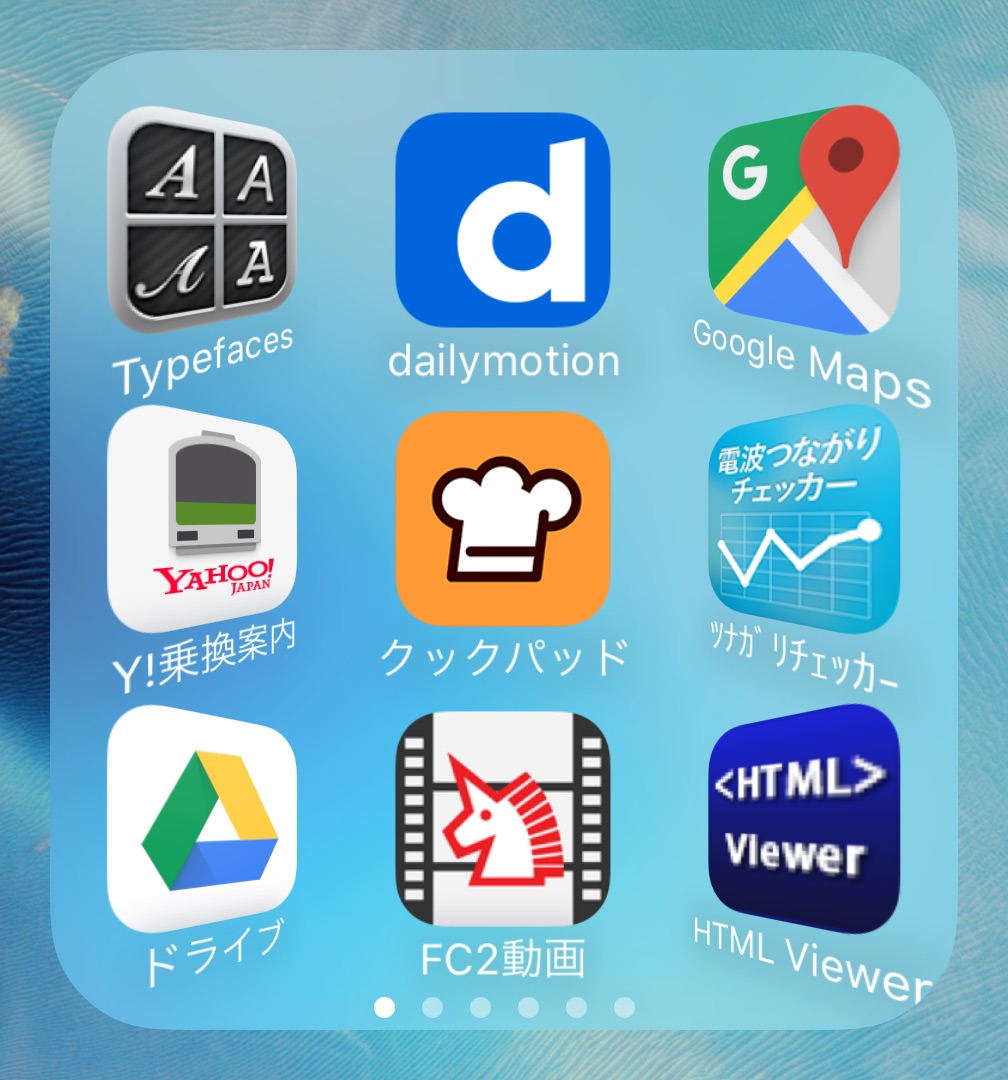The image size is (1008, 1080).
Task: Open Google Maps
Action: coord(804,220)
